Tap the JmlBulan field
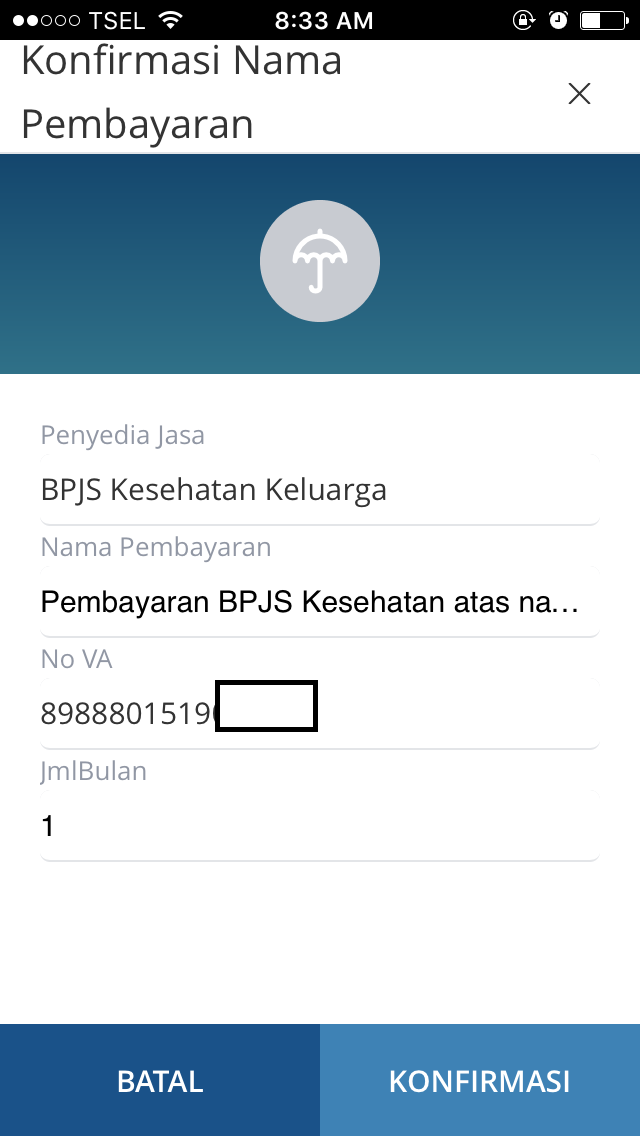This screenshot has height=1136, width=640. [x=320, y=826]
